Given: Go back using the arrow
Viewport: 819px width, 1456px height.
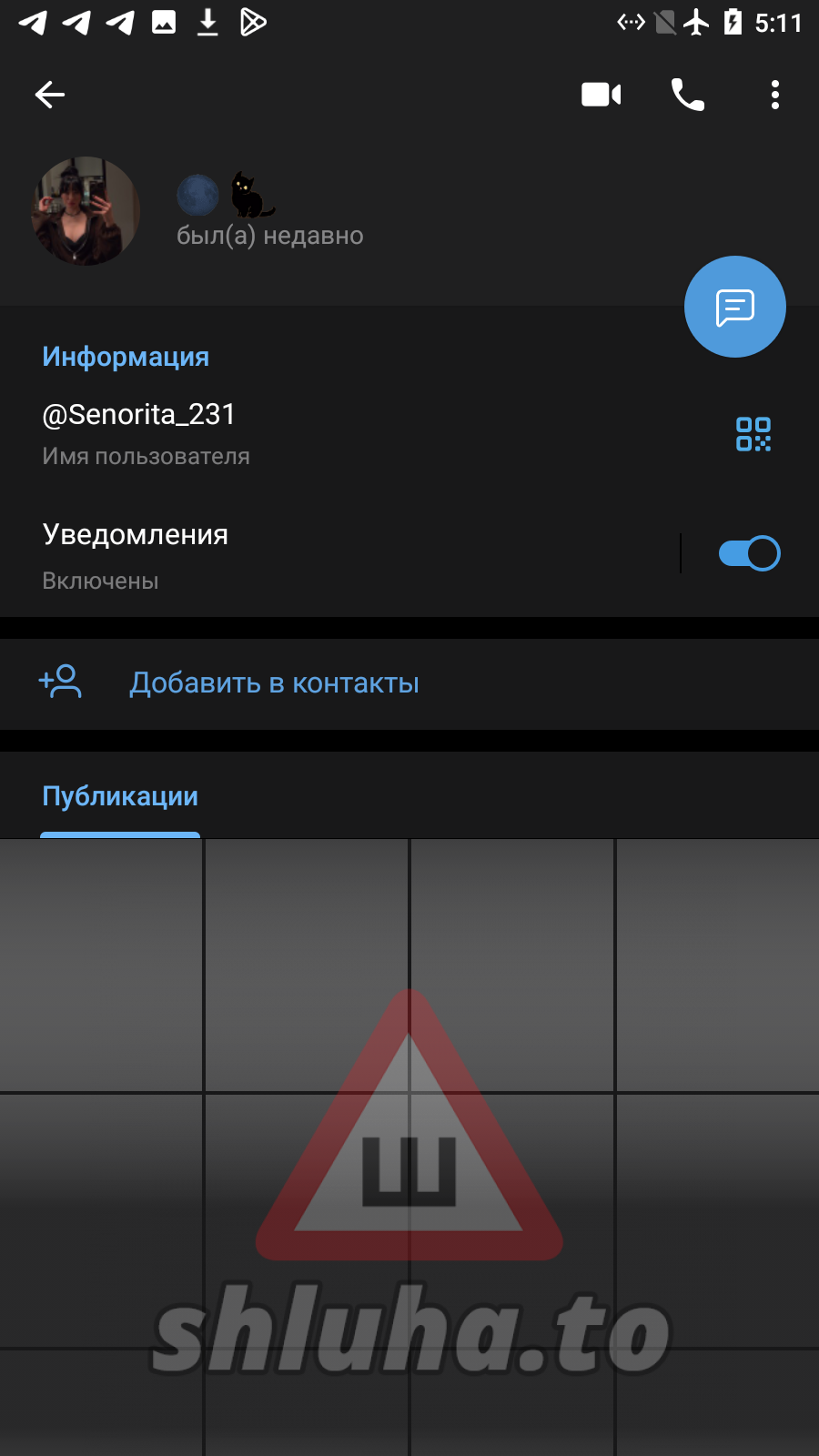Looking at the screenshot, I should (x=50, y=95).
